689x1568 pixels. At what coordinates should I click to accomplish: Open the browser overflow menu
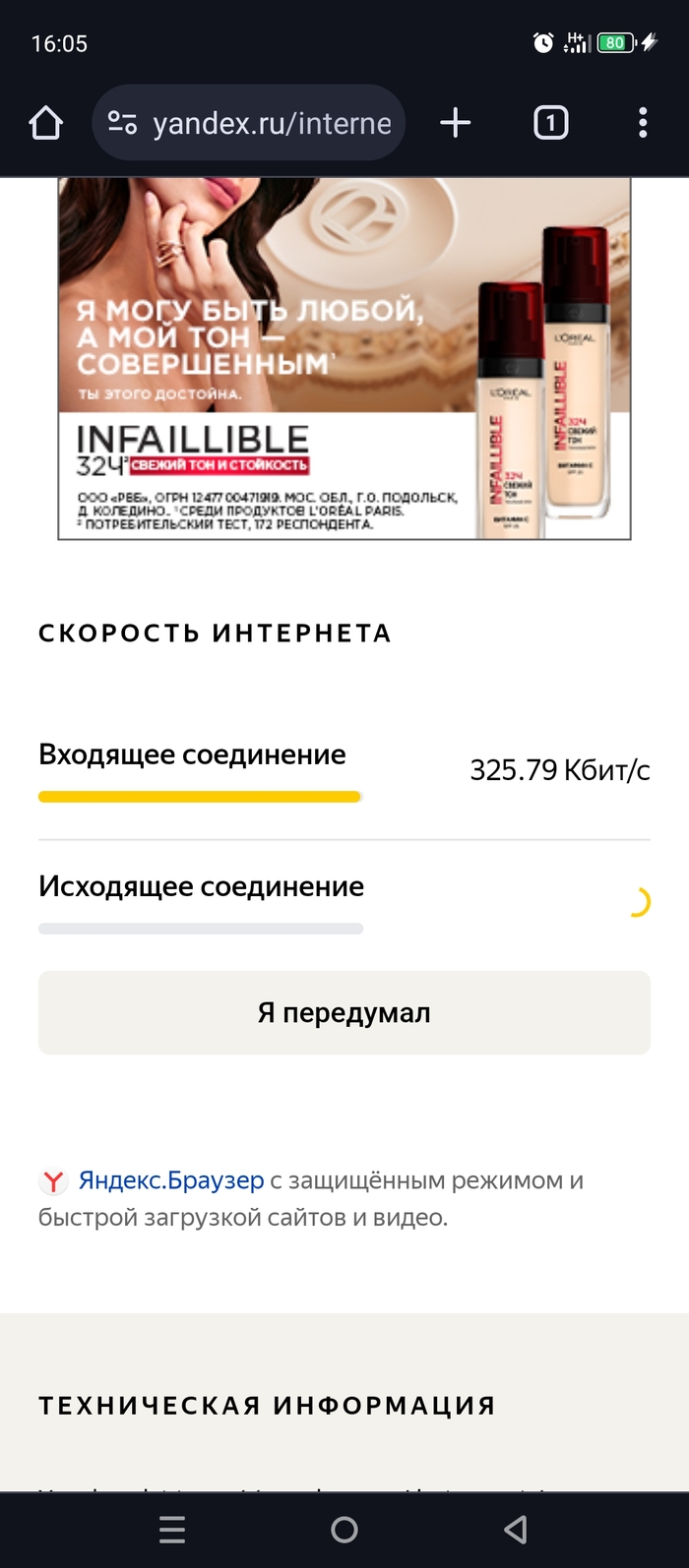[643, 123]
